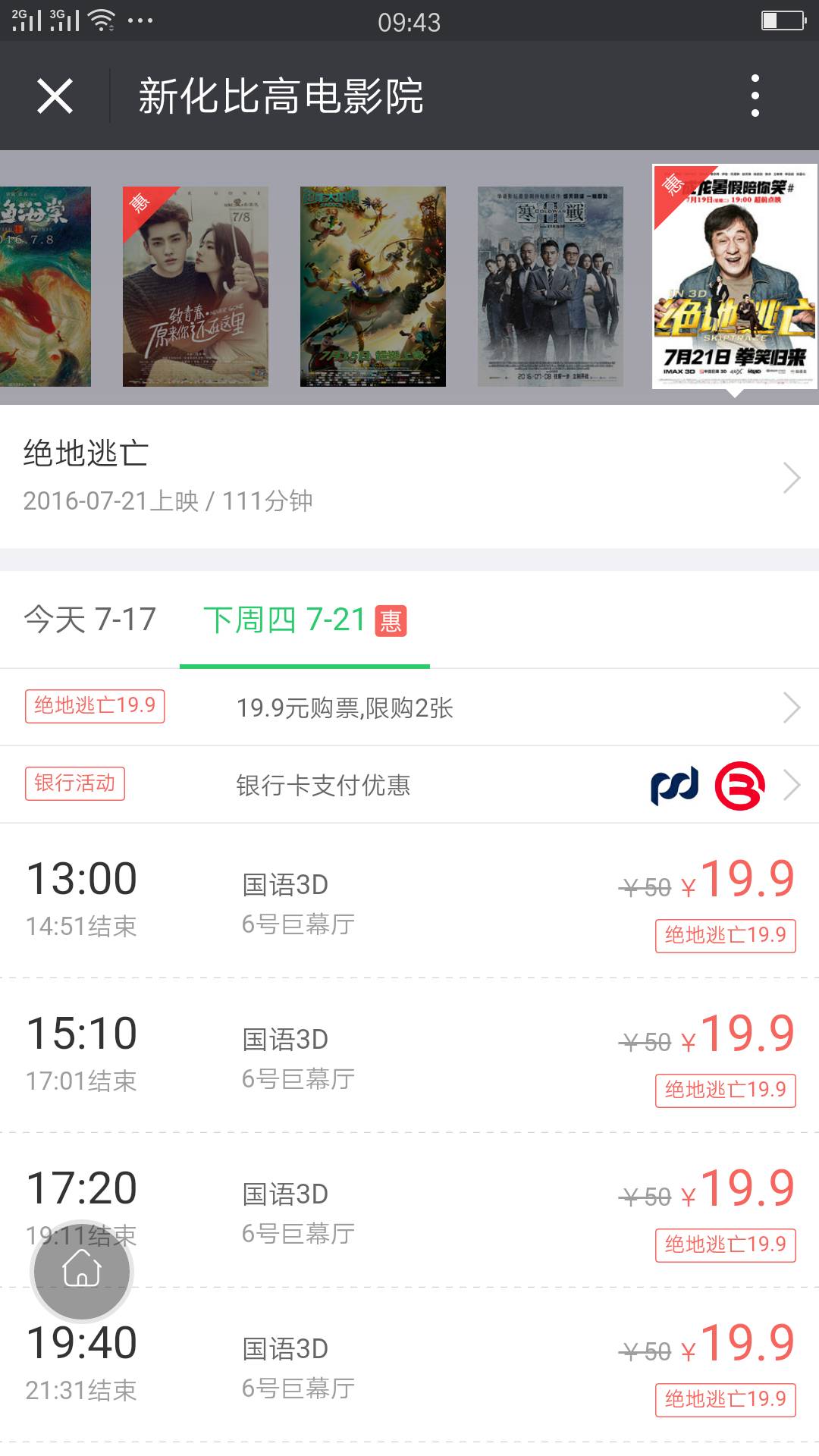Select the animated monkey movie poster
This screenshot has height=1456, width=819.
(372, 287)
